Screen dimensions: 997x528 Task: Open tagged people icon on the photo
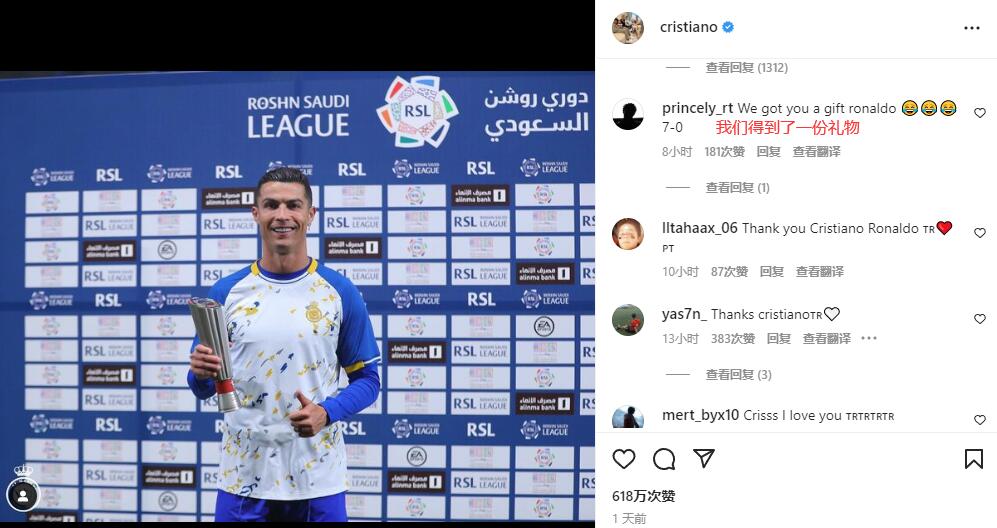[x=23, y=494]
